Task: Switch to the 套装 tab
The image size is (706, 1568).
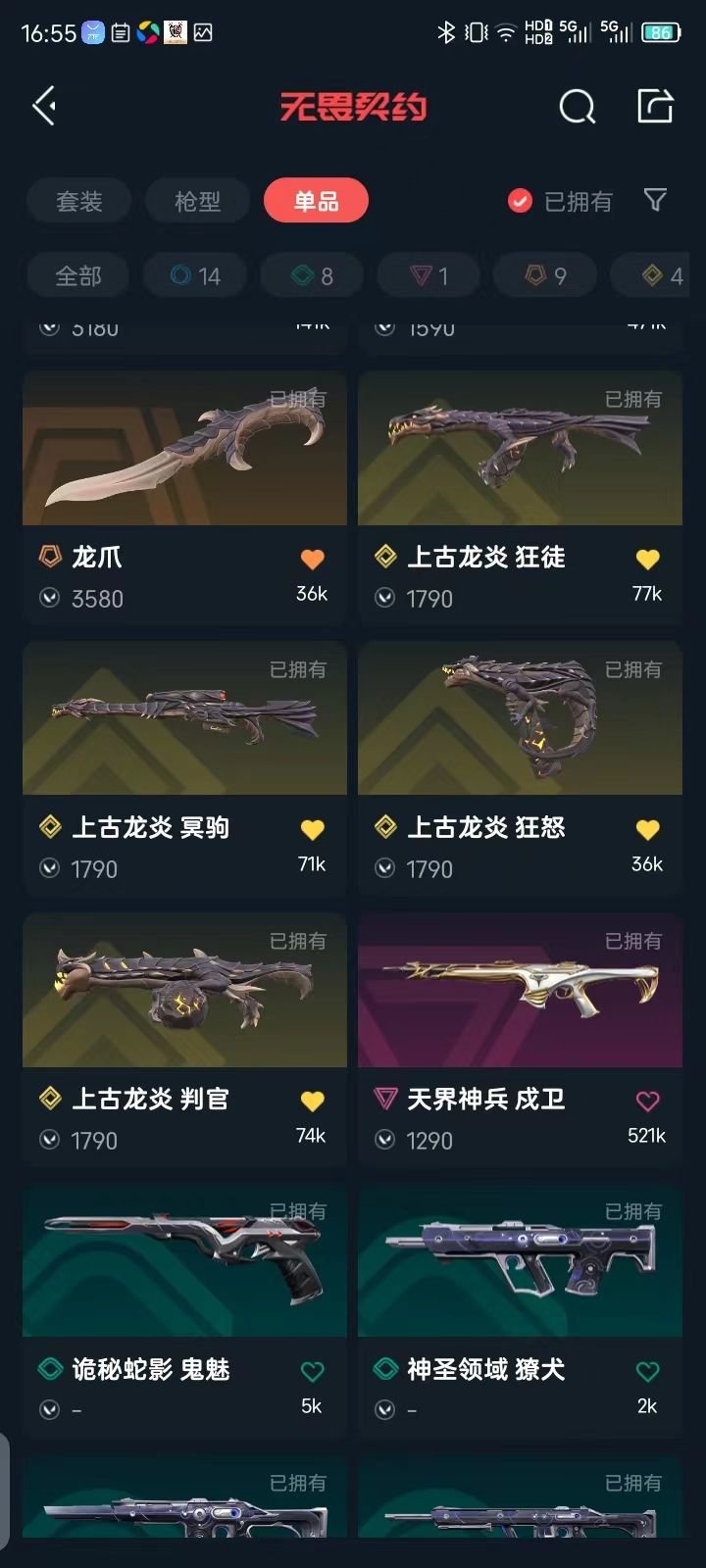Action: (x=78, y=201)
